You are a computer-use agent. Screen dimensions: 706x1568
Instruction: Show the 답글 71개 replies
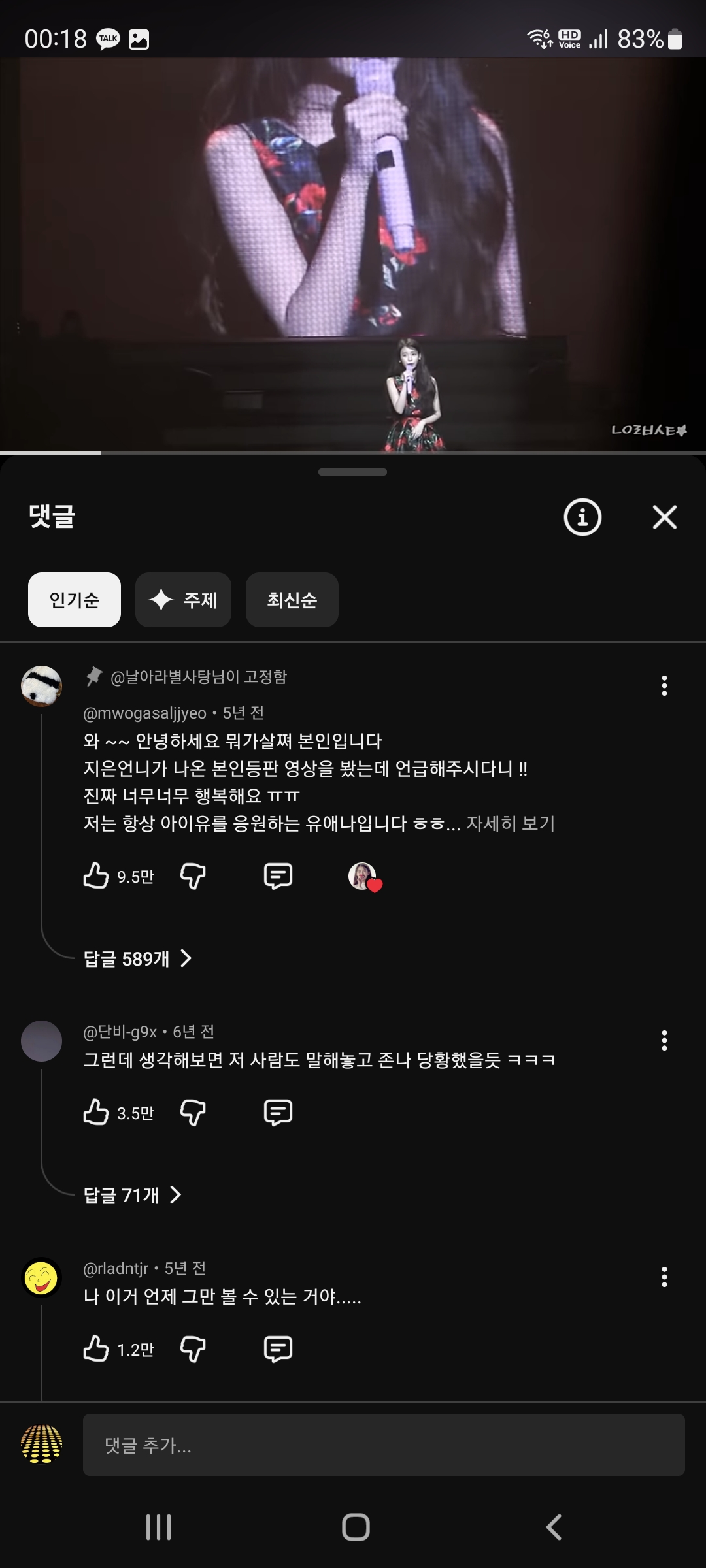click(132, 1195)
